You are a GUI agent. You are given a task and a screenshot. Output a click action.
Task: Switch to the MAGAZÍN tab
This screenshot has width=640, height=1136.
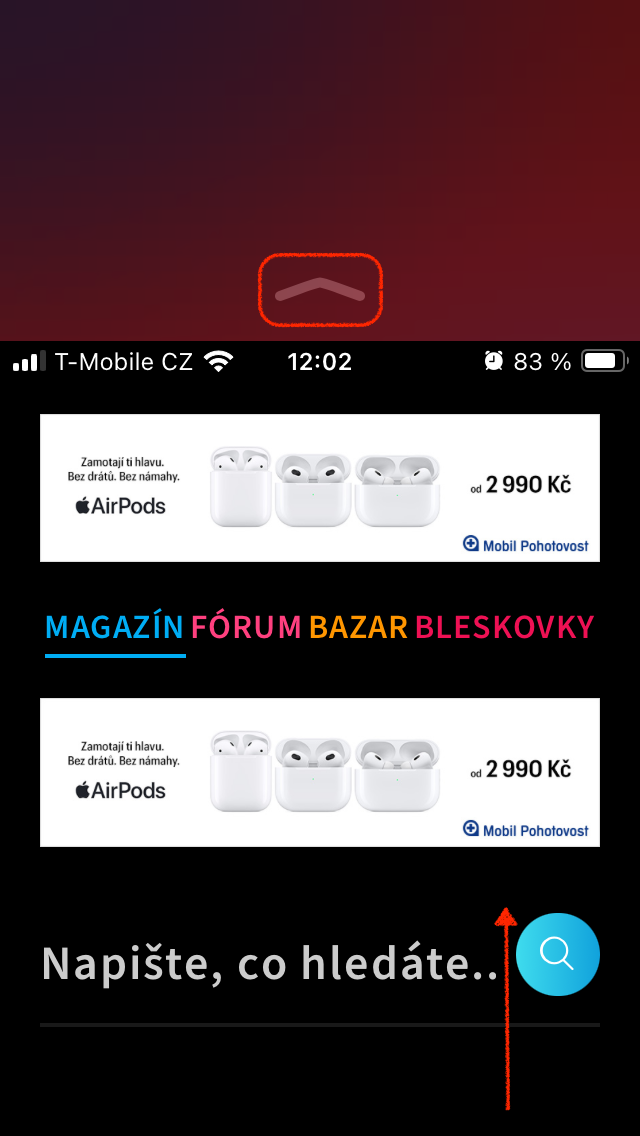115,627
